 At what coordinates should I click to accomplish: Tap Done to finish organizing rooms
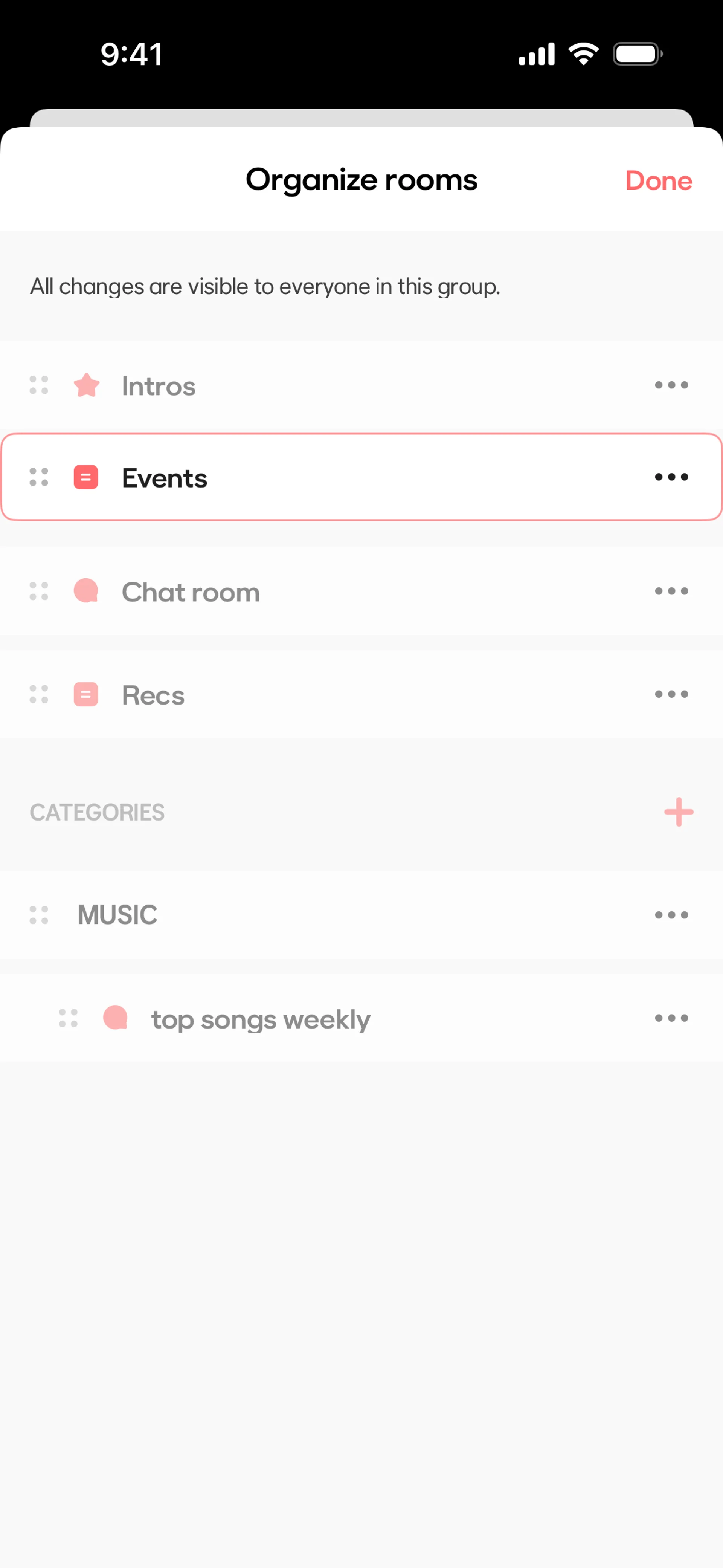(658, 181)
